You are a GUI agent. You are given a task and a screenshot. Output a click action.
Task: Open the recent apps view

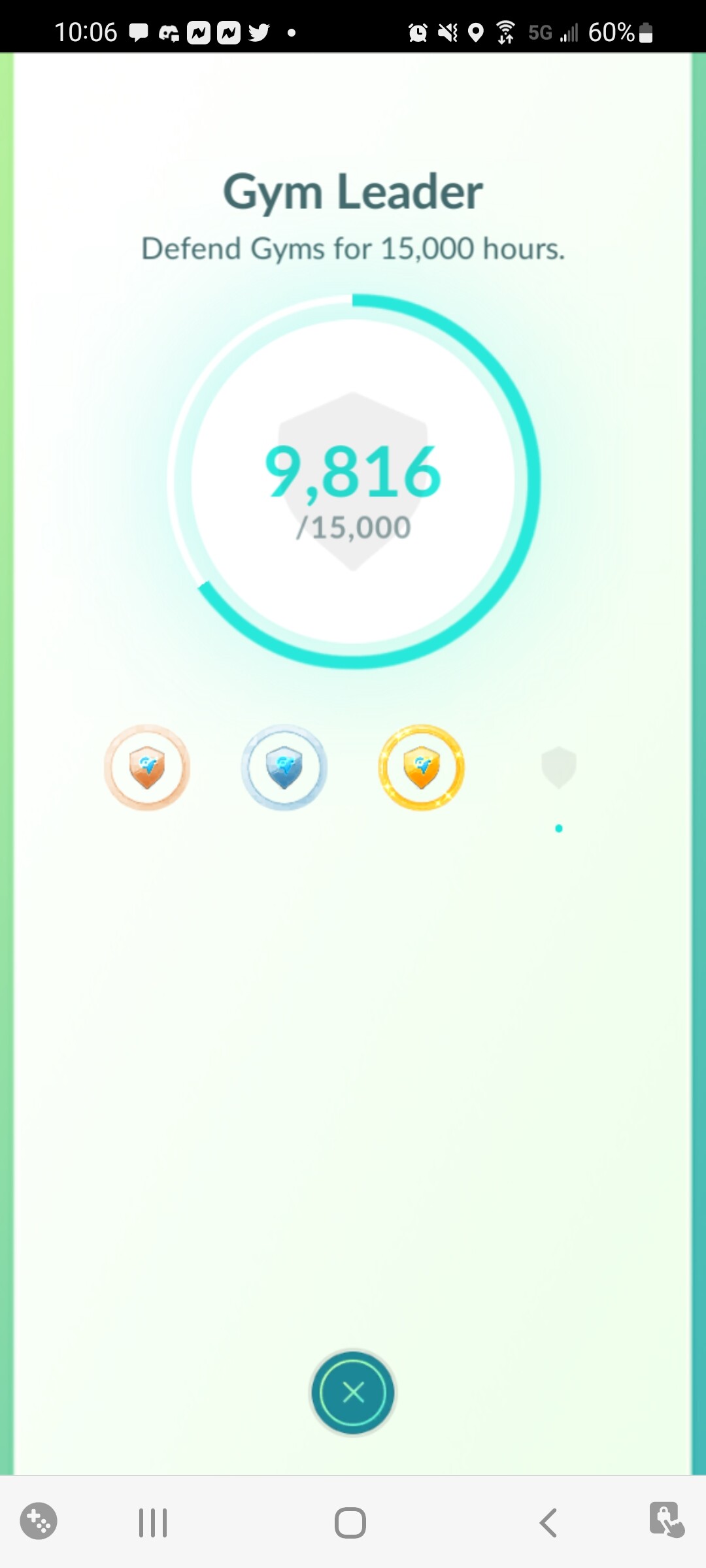(153, 1523)
